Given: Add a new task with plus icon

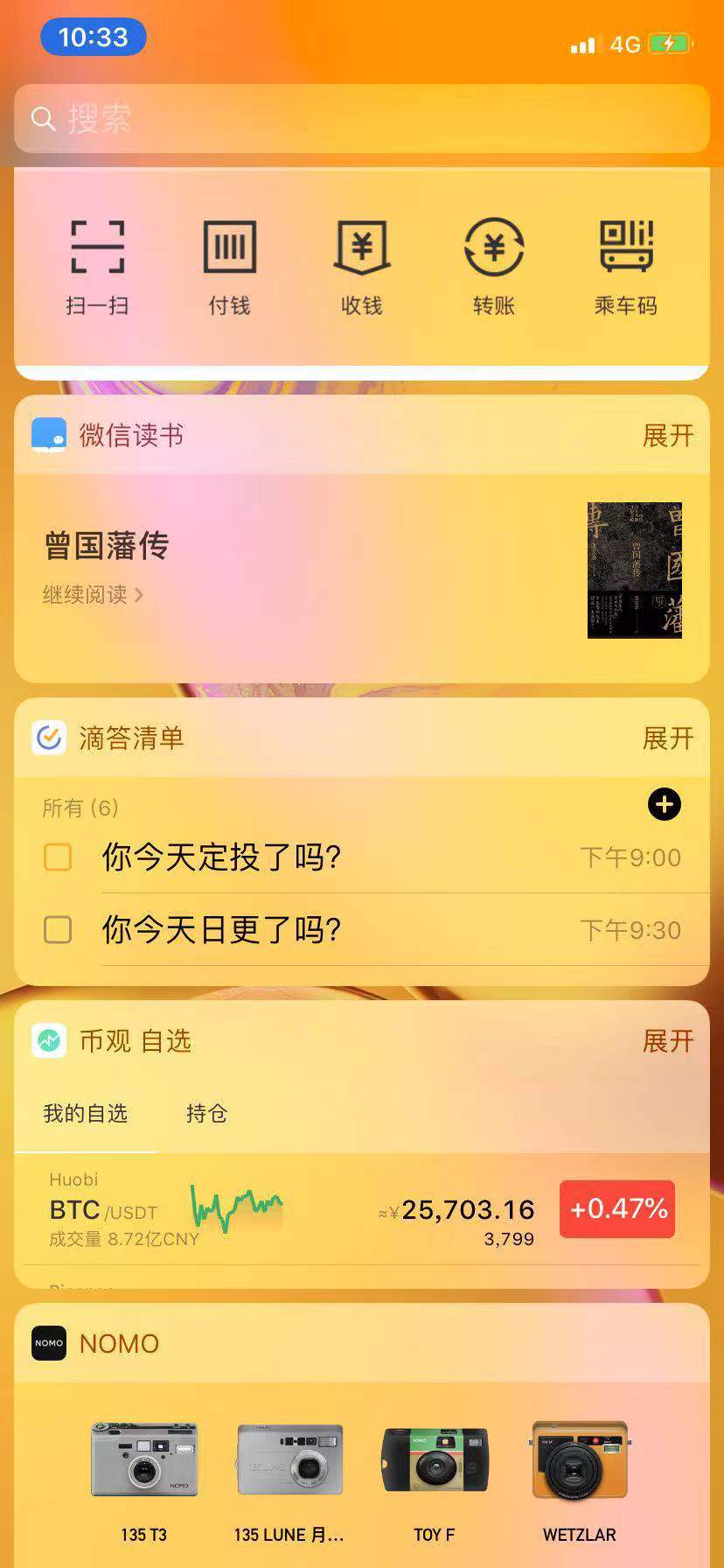Looking at the screenshot, I should click(x=664, y=804).
